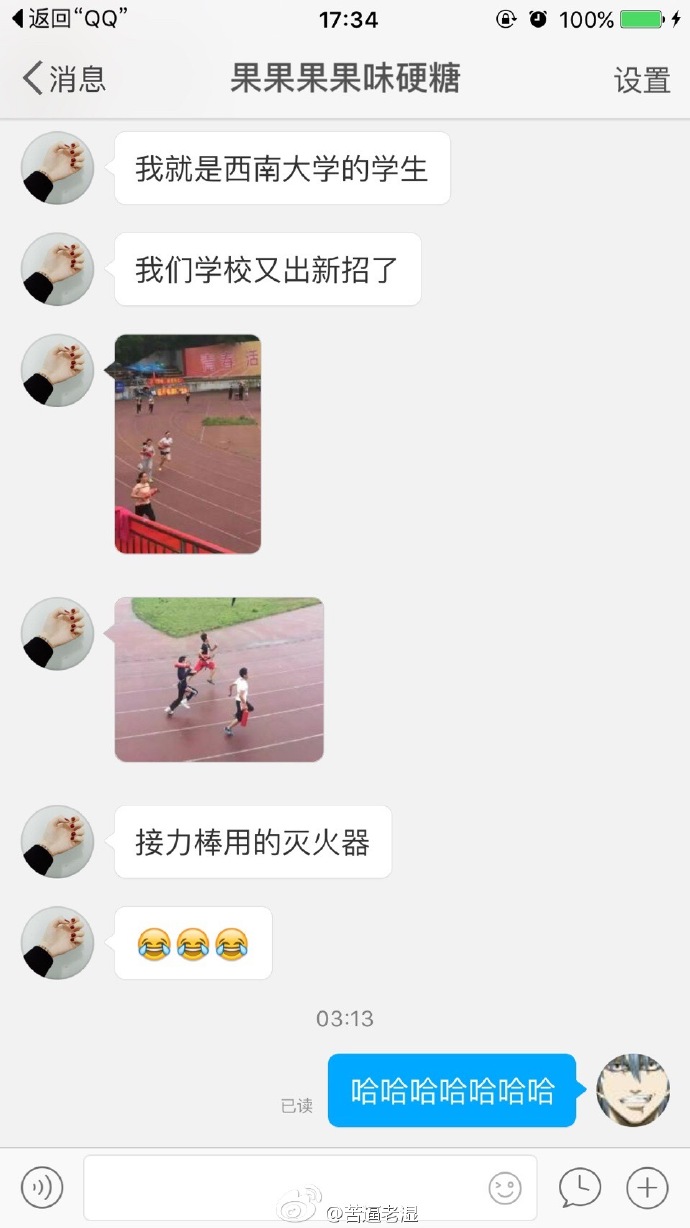Focus the message text field
The height and width of the screenshot is (1228, 690).
[285, 1187]
